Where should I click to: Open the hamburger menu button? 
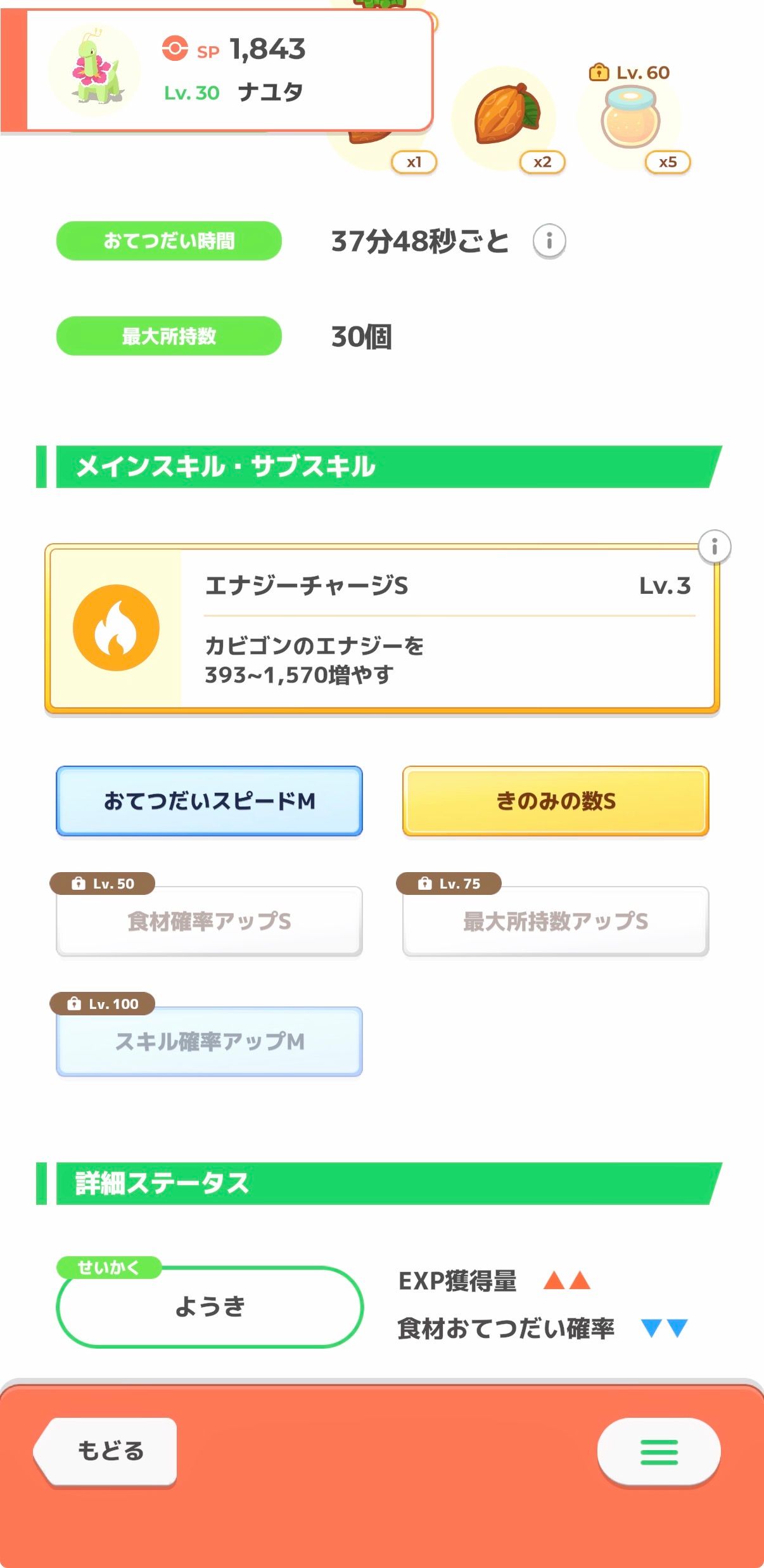tap(658, 1451)
